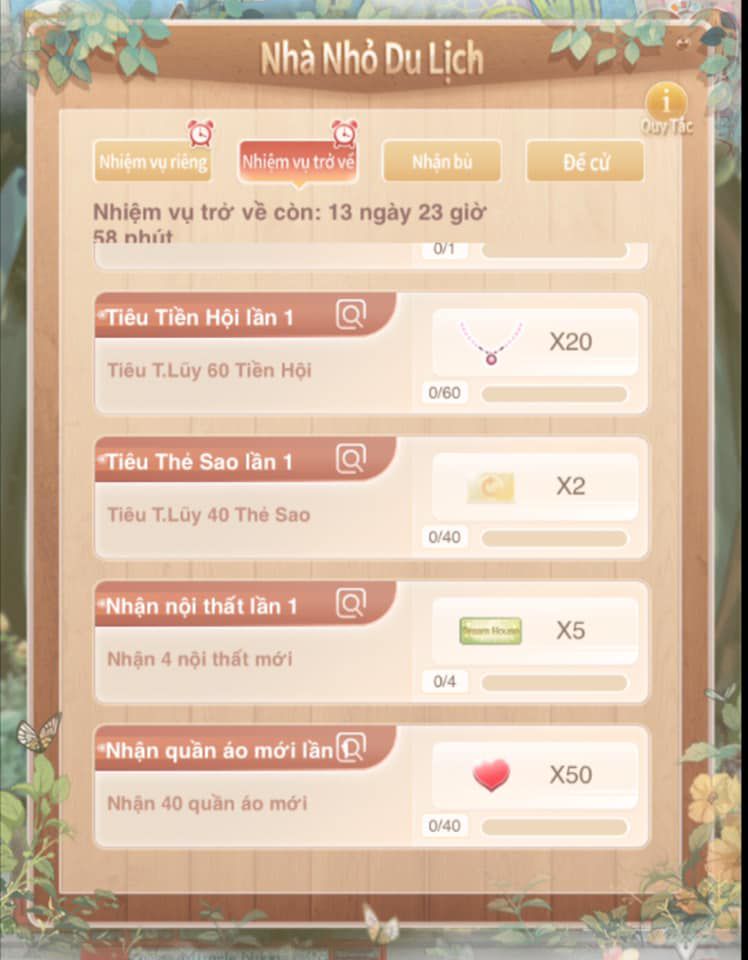Switch to the Nhiệm vụ riêng tab

(x=152, y=162)
